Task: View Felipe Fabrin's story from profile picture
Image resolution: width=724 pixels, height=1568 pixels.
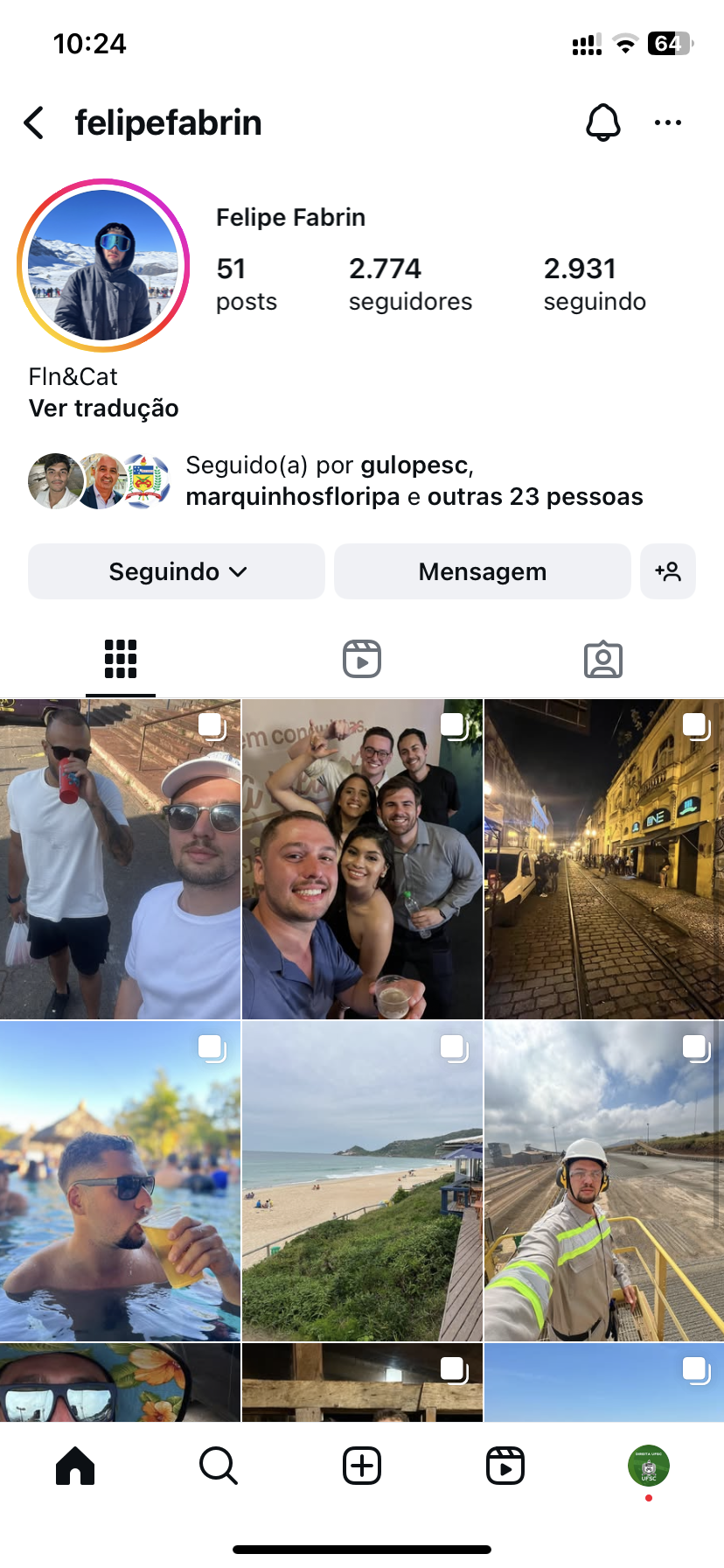Action: point(103,265)
